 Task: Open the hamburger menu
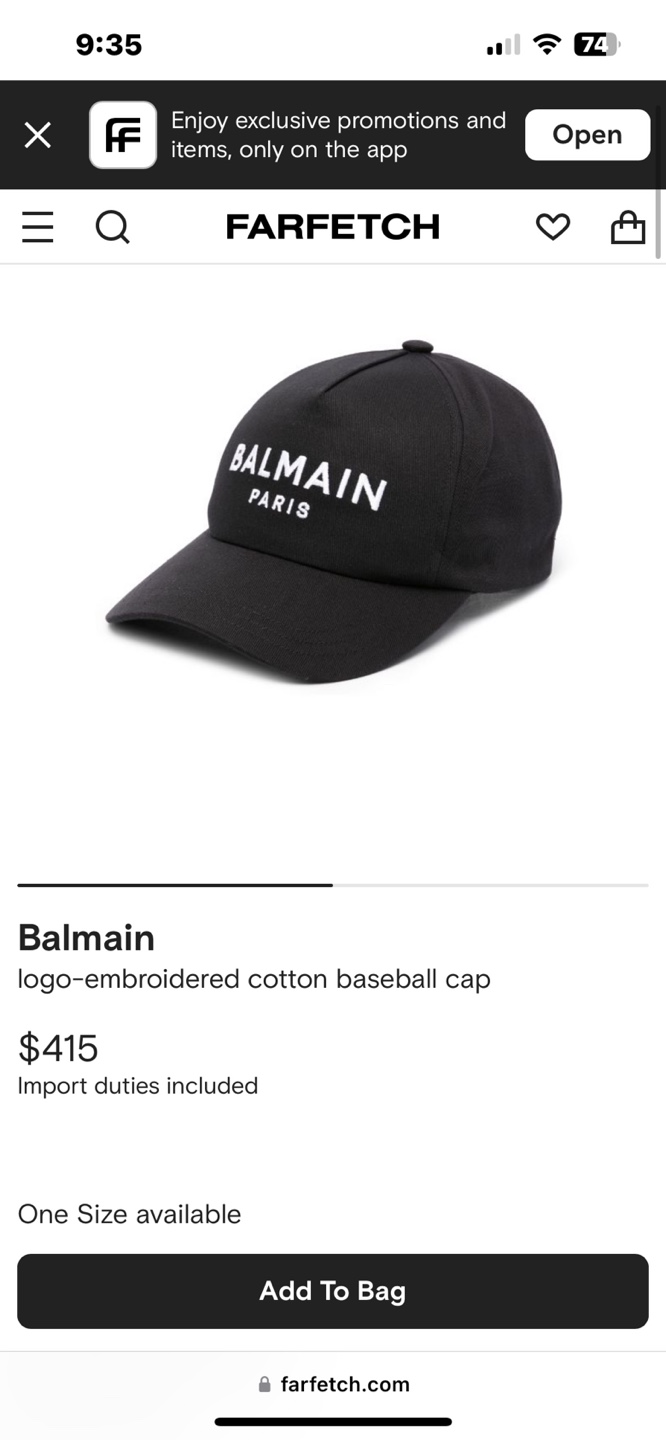37,227
